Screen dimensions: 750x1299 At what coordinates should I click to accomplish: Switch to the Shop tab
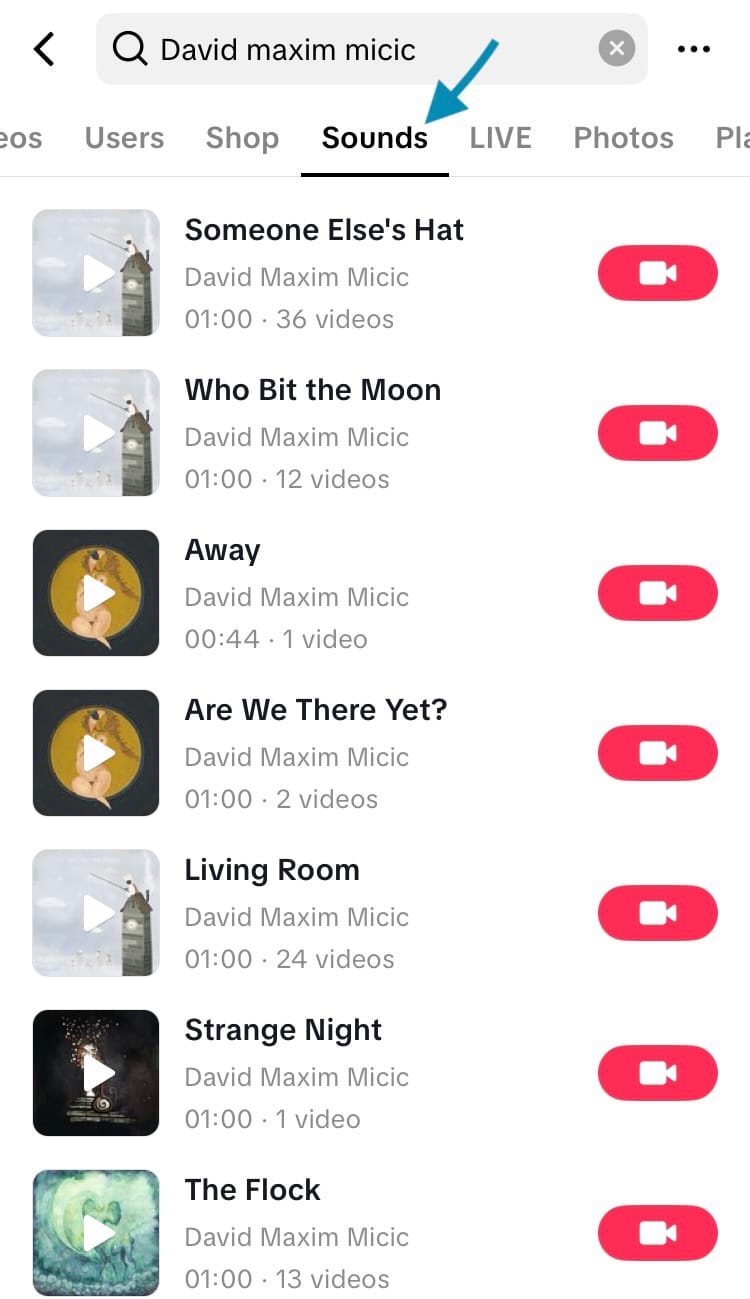pos(242,138)
